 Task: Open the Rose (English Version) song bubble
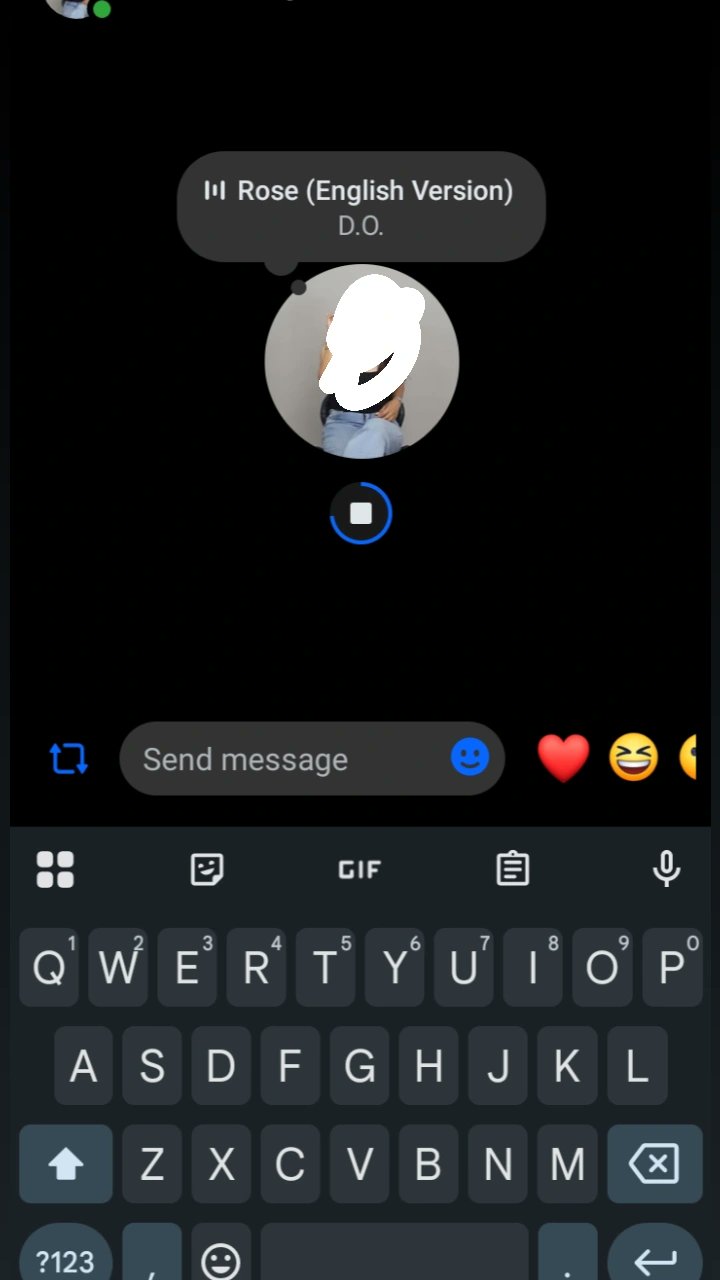361,206
